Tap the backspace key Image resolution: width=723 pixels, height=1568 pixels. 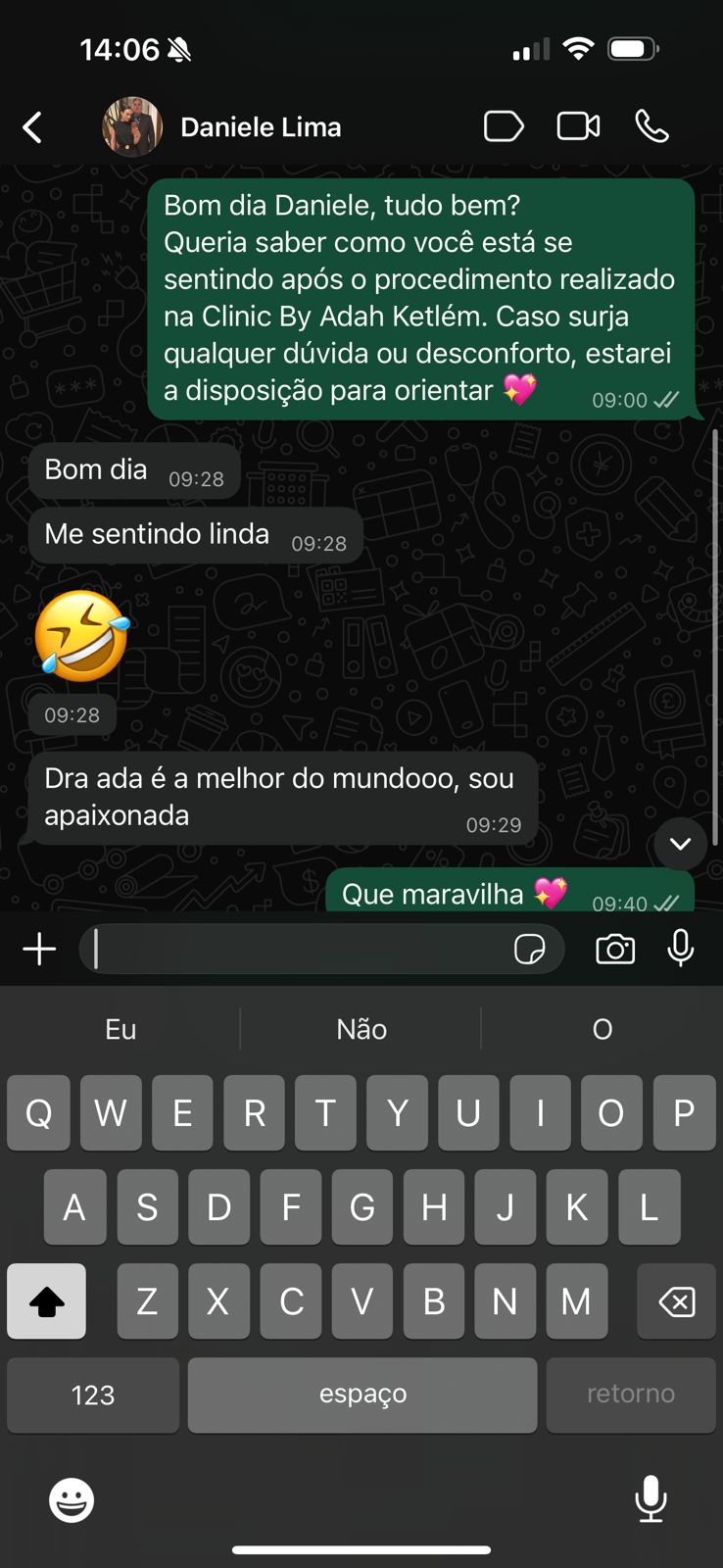(676, 1301)
